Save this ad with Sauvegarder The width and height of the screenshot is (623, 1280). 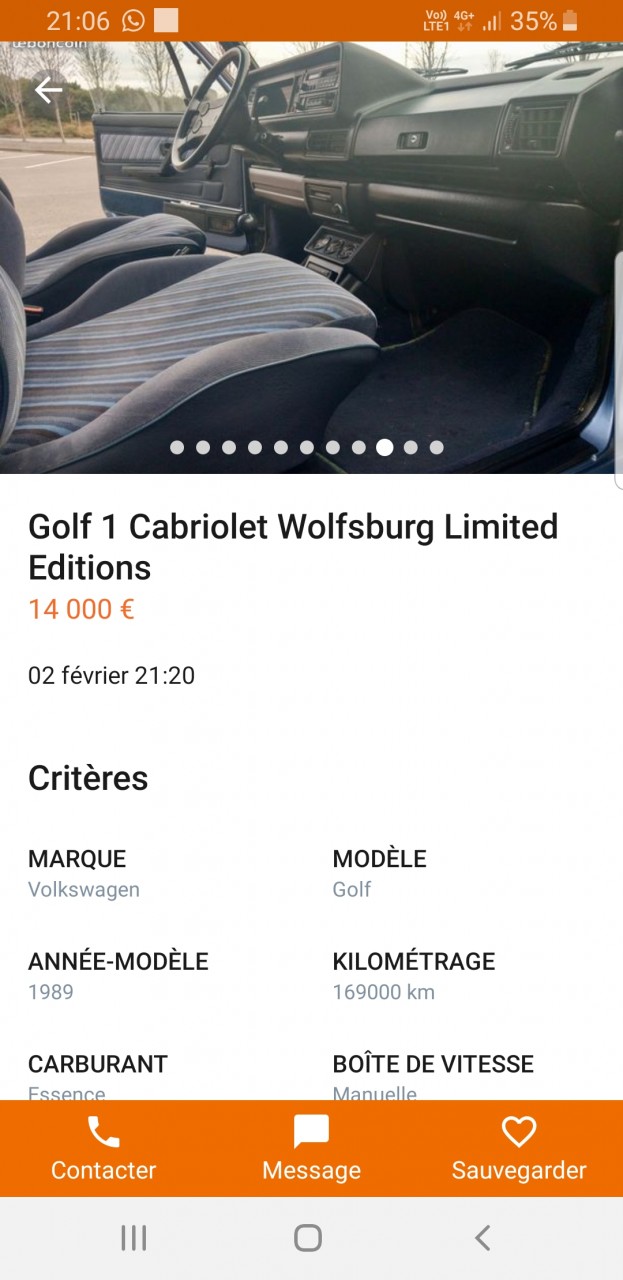click(518, 1149)
